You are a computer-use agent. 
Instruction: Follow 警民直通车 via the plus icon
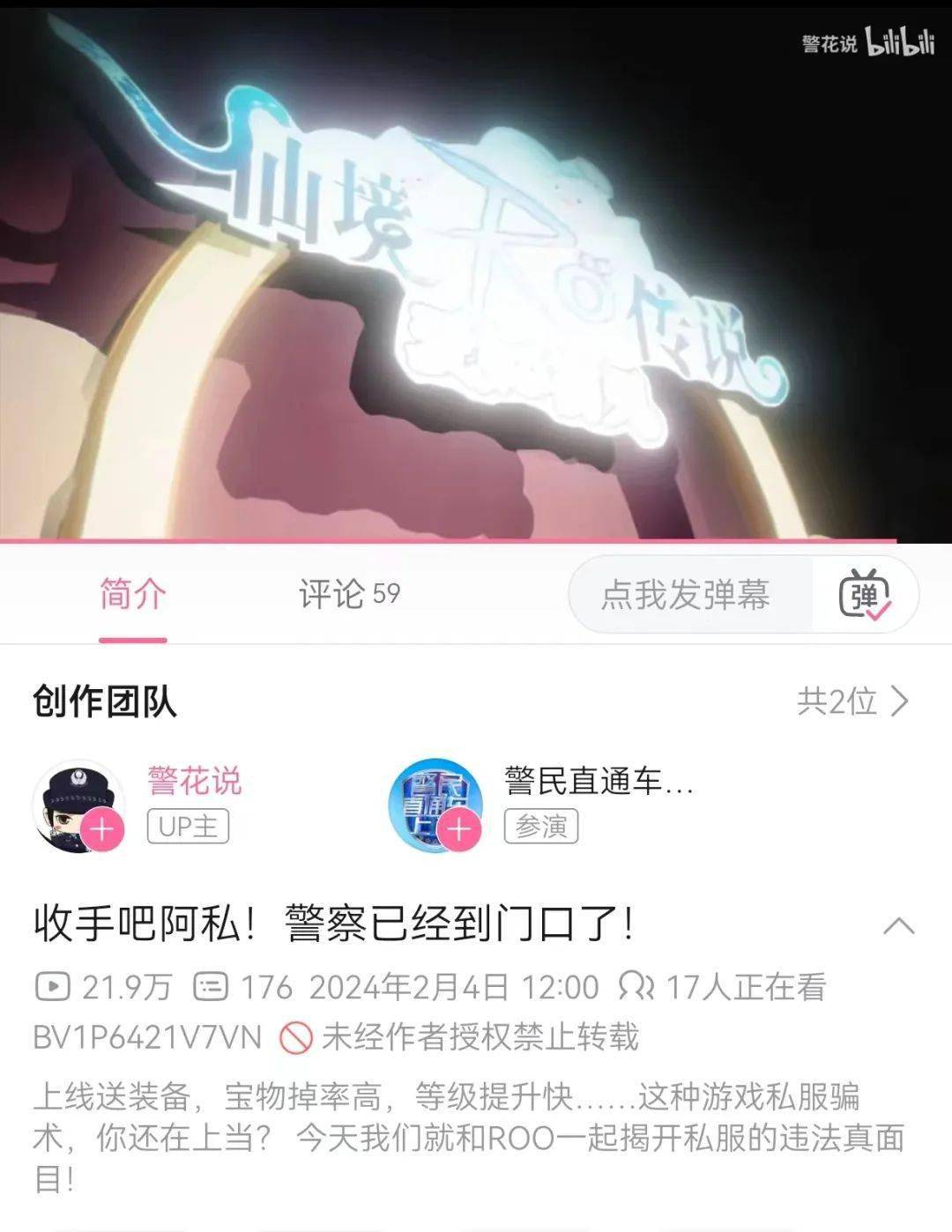pos(459,829)
